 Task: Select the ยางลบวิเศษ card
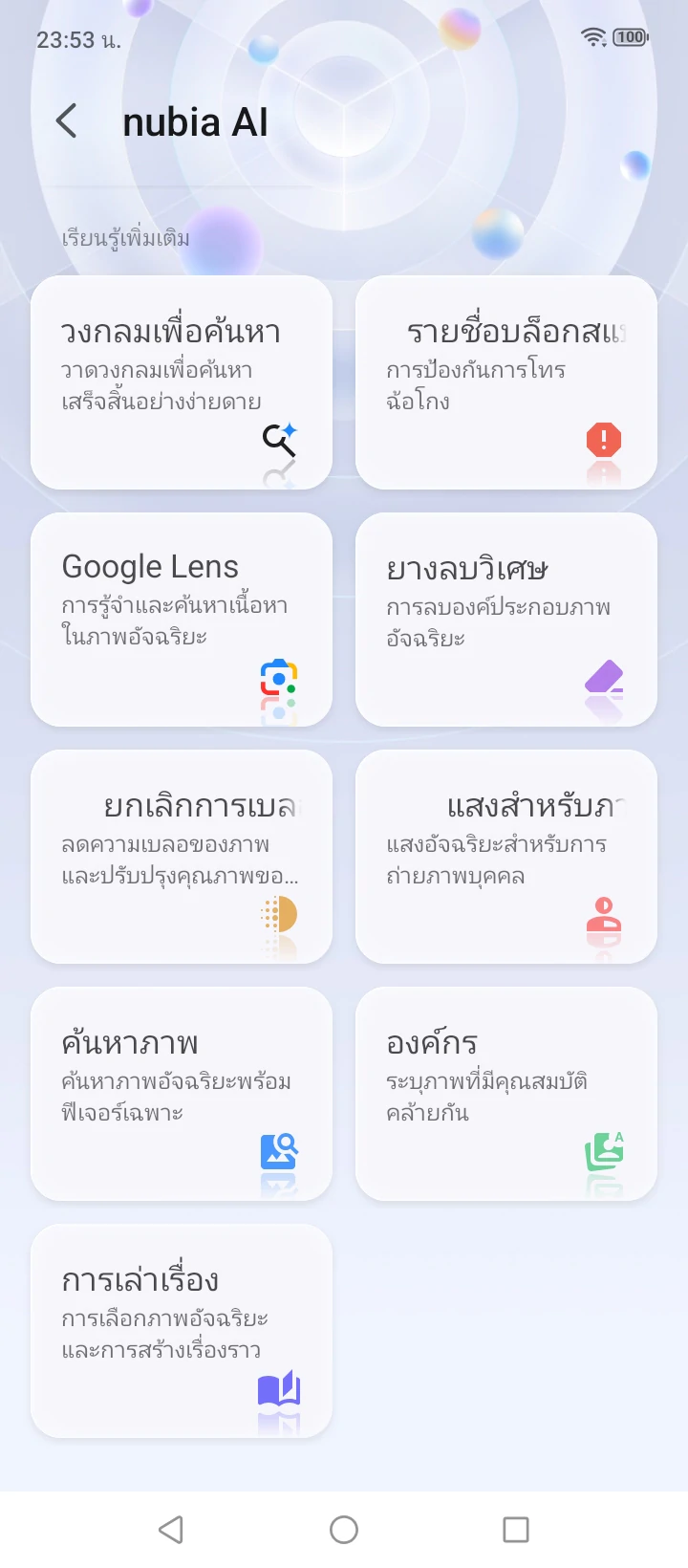[x=506, y=620]
